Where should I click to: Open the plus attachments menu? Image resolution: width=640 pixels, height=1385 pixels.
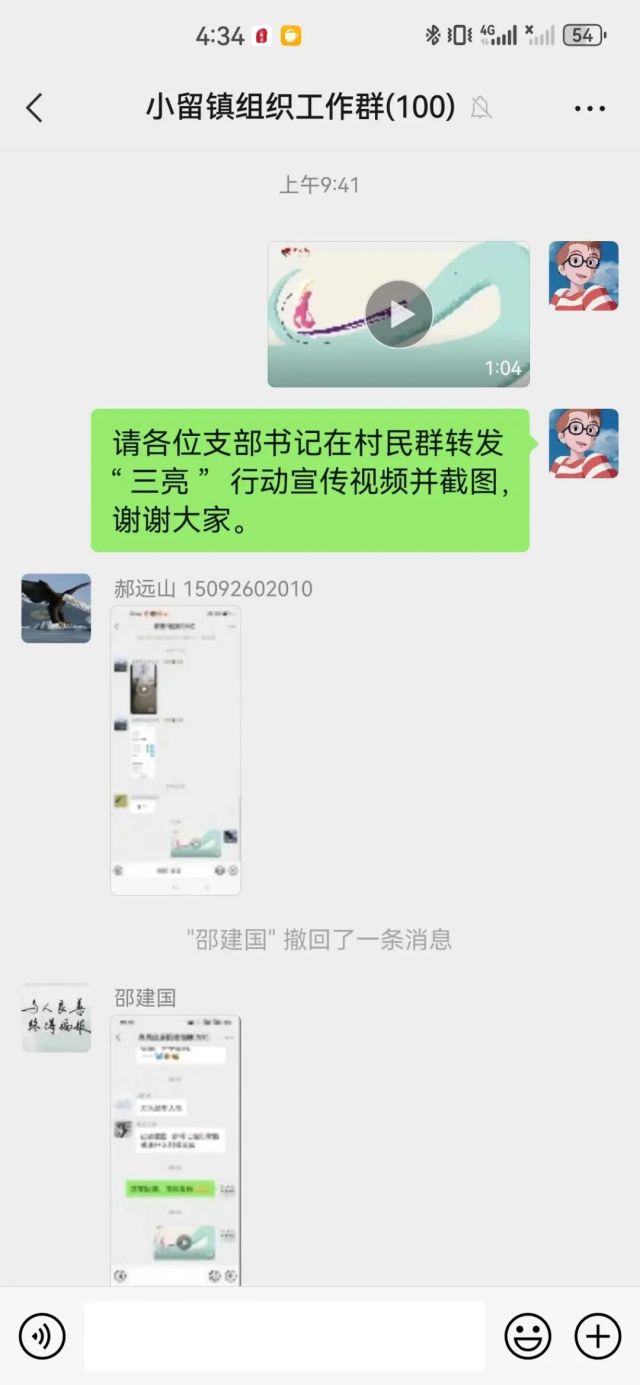point(597,1336)
